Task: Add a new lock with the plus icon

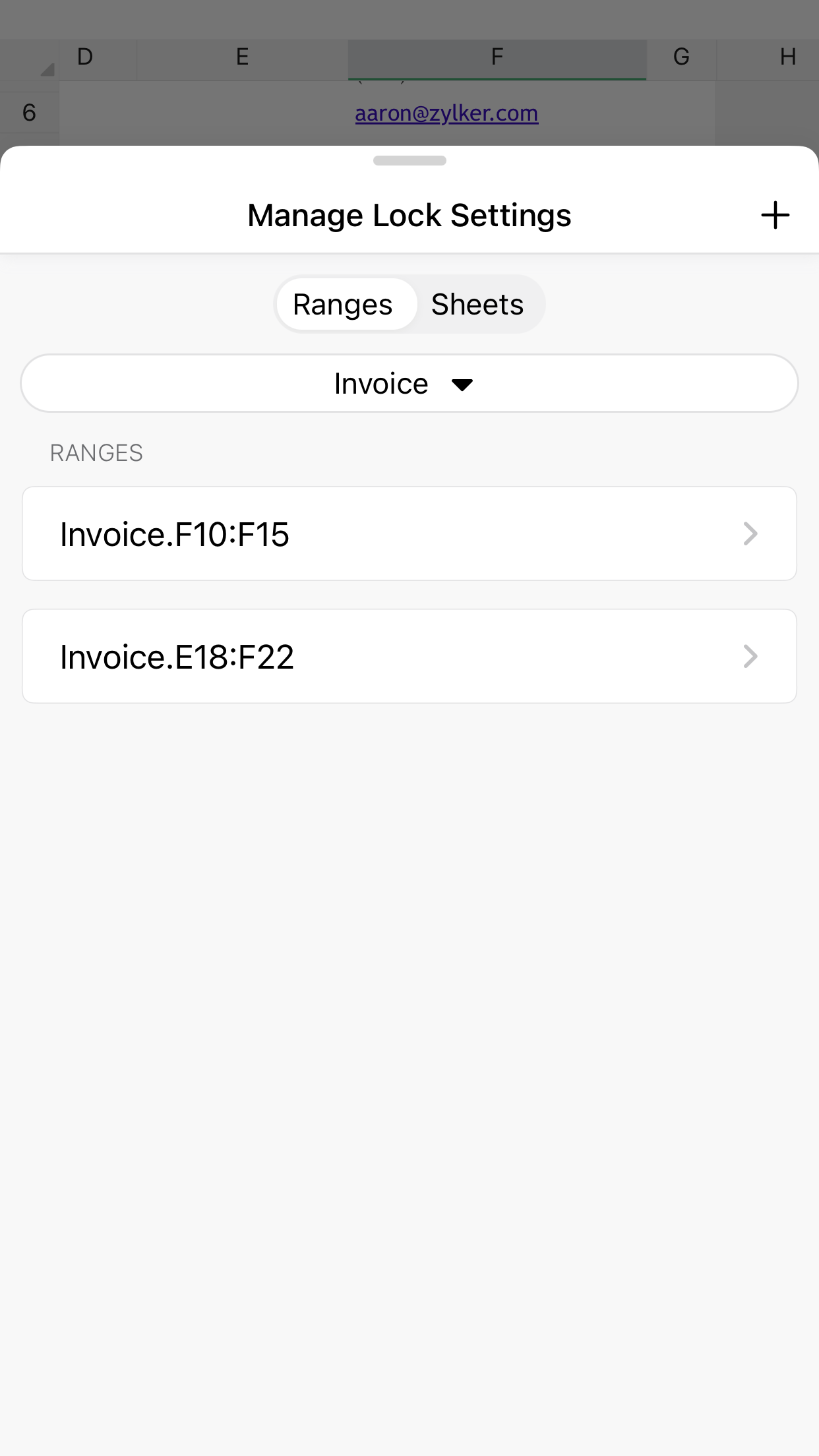Action: click(x=775, y=216)
